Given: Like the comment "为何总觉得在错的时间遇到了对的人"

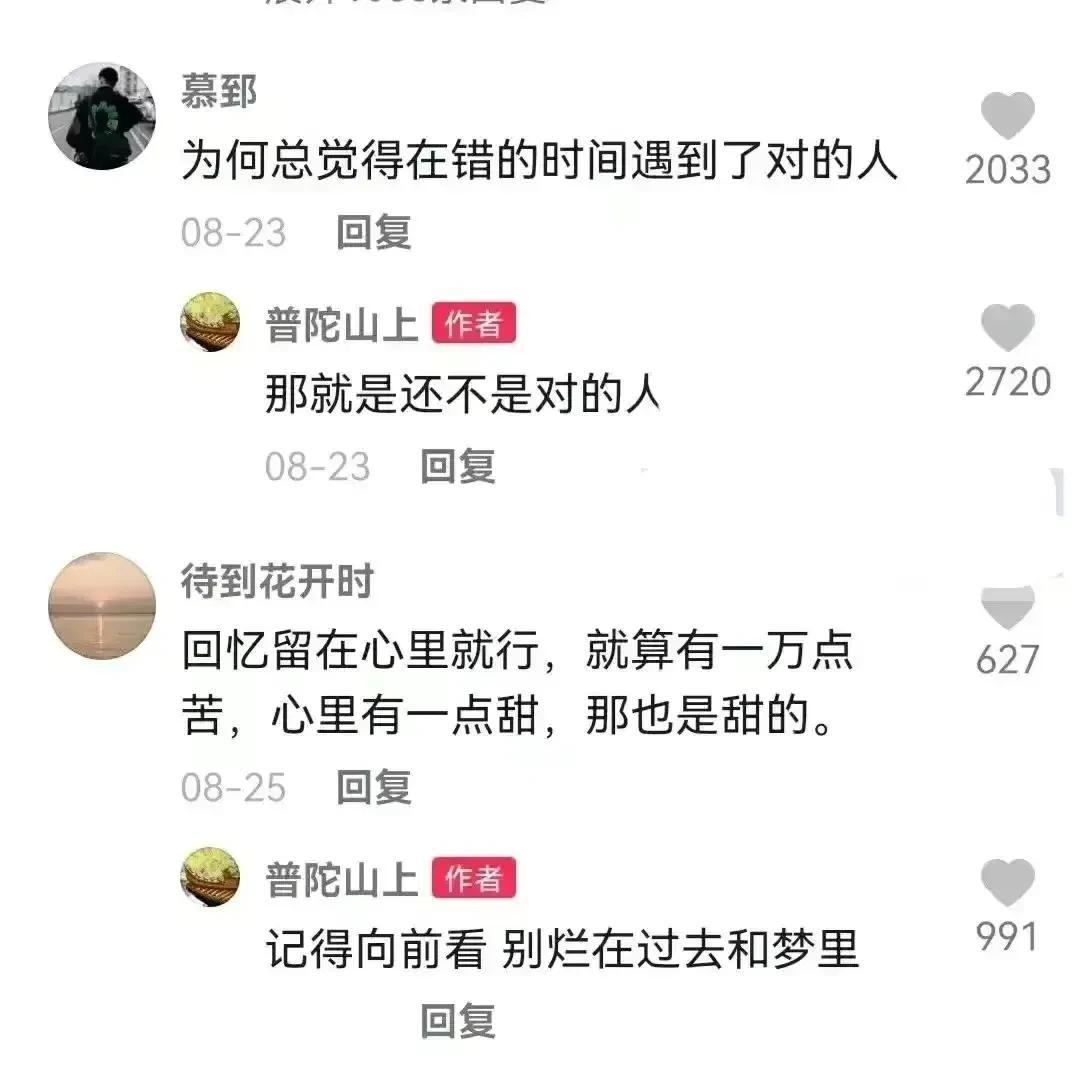Looking at the screenshot, I should pos(1007,115).
